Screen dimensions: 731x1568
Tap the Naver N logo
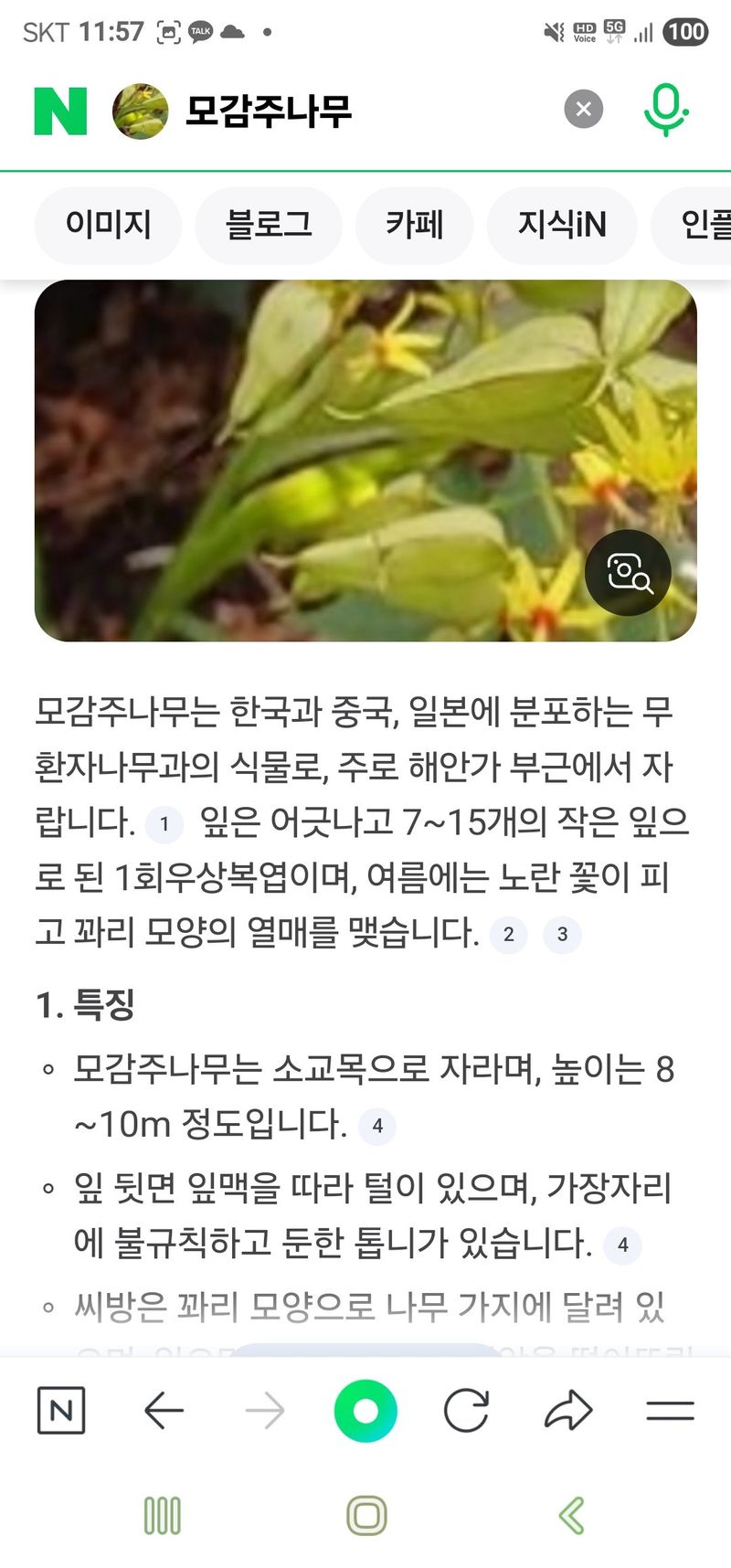tap(60, 111)
